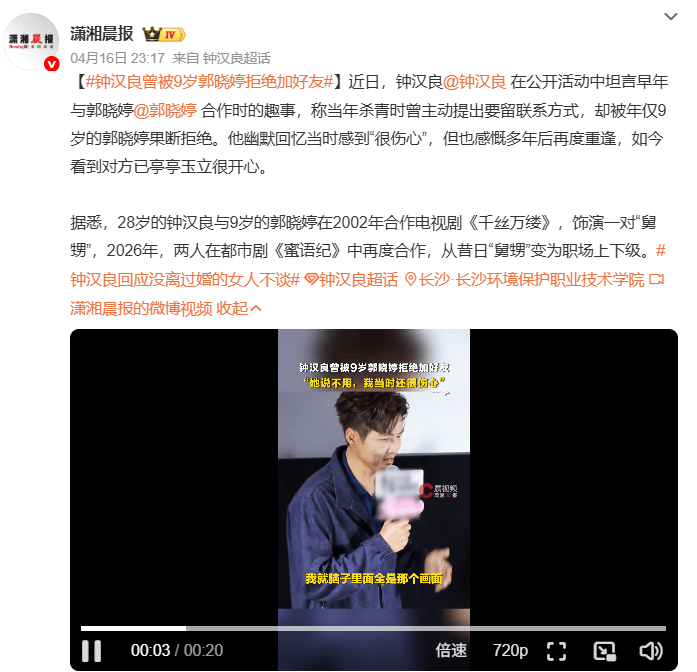Screen dimensions: 697x672
Task: Open hashtag #钟汉良回应没离过婚的女人不谈#
Action: pos(182,279)
